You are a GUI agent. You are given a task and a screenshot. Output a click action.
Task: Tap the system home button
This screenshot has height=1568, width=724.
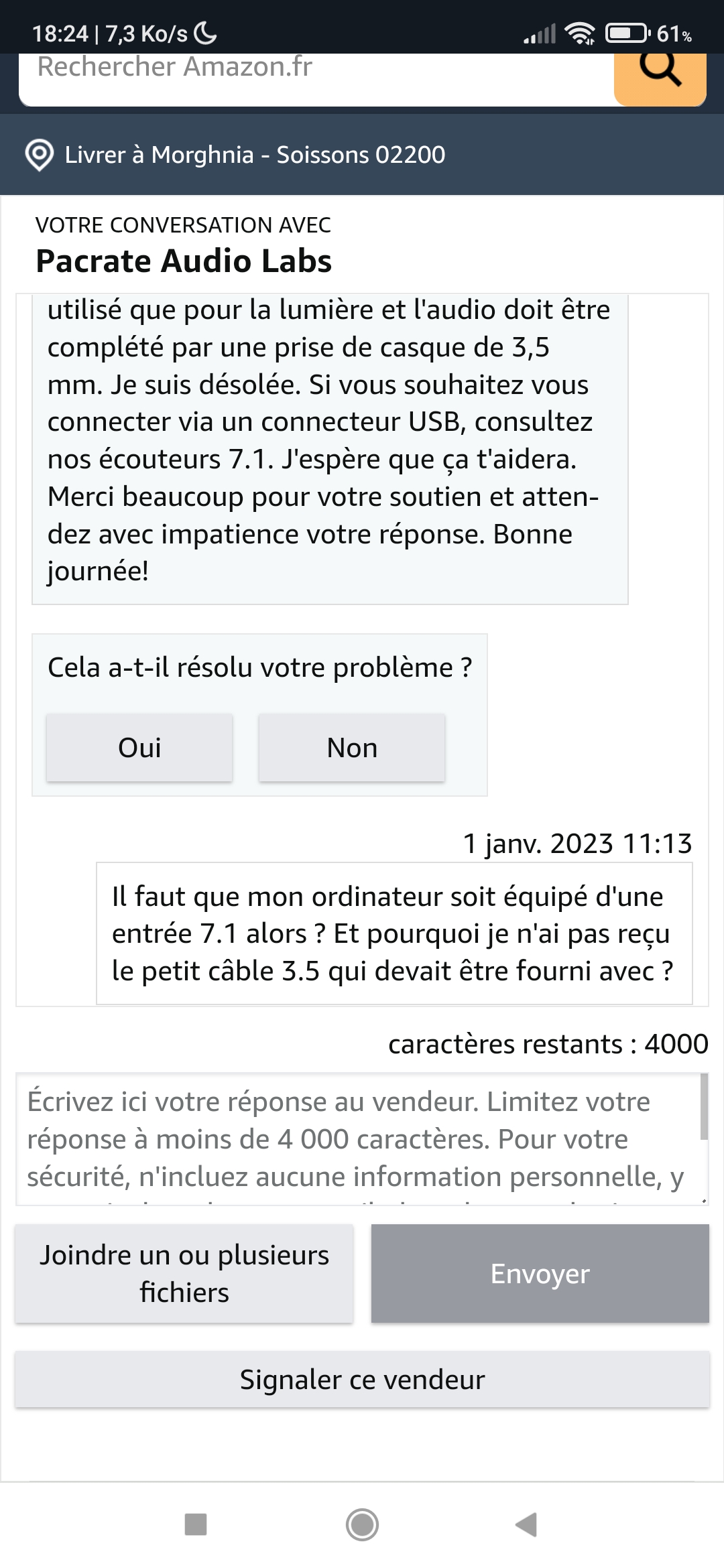point(362,1524)
